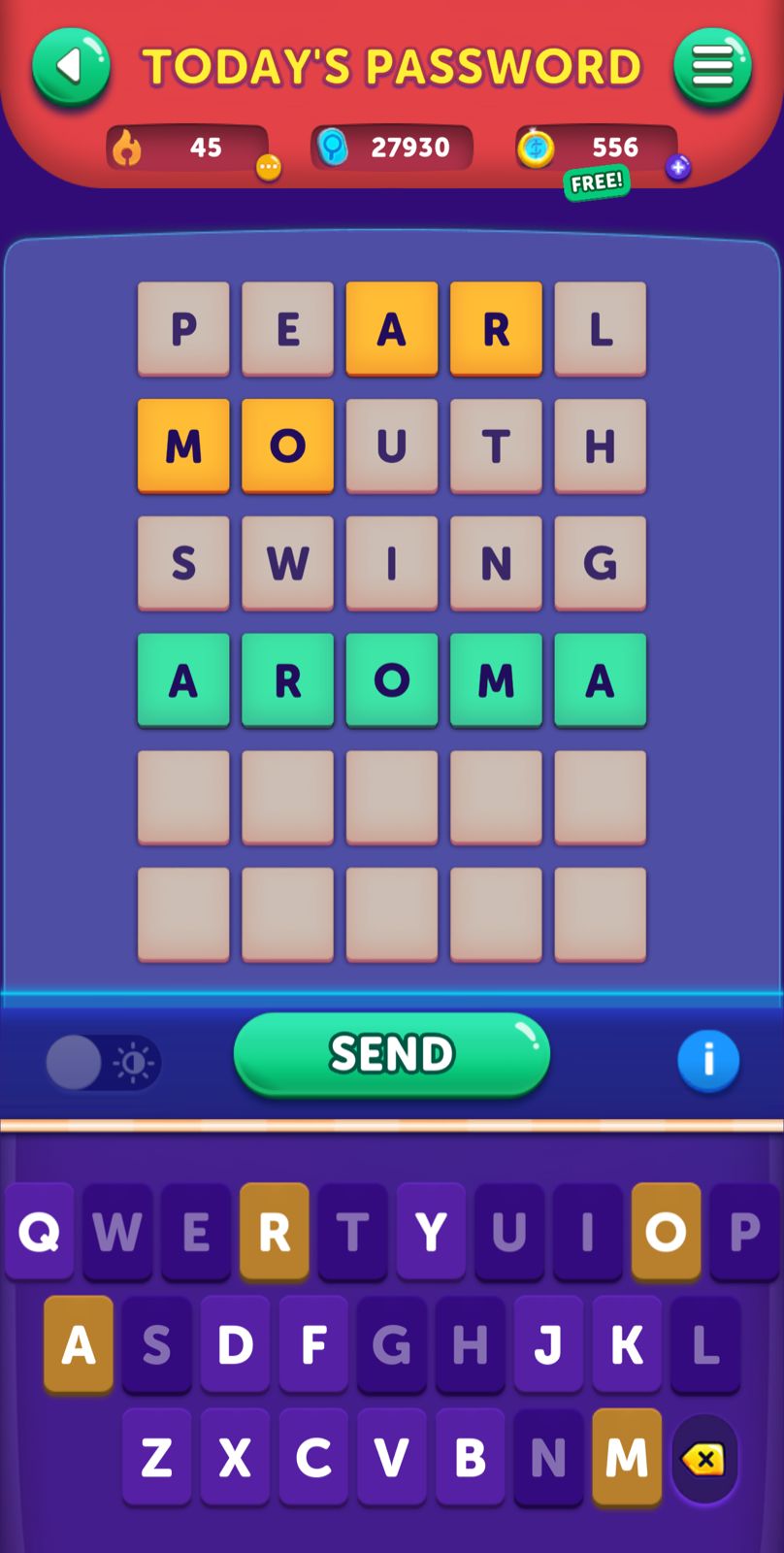Select the letter D key
The height and width of the screenshot is (1553, 784).
[x=235, y=1344]
